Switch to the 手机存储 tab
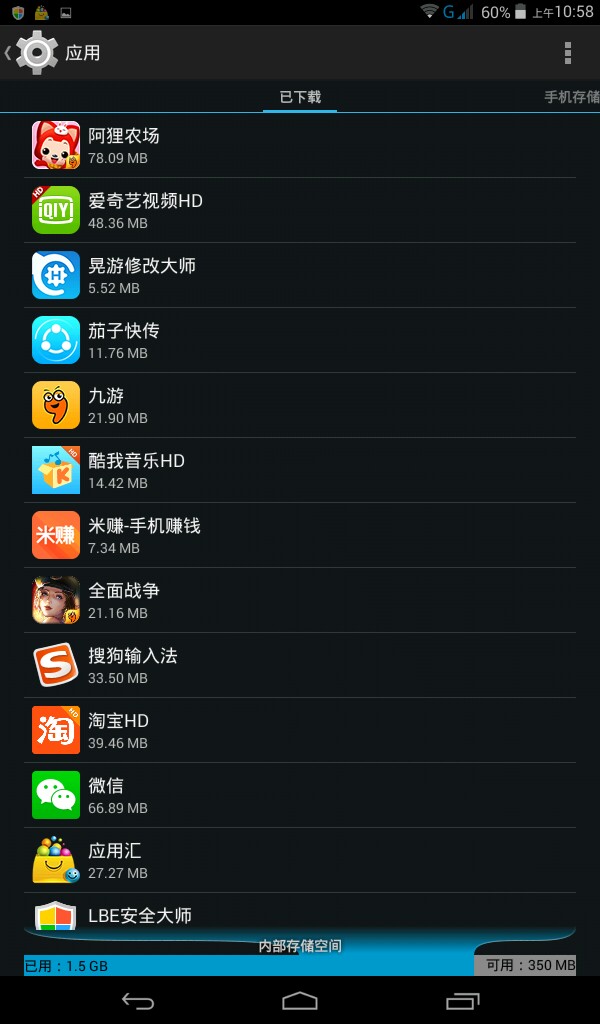The width and height of the screenshot is (600, 1024). click(571, 97)
